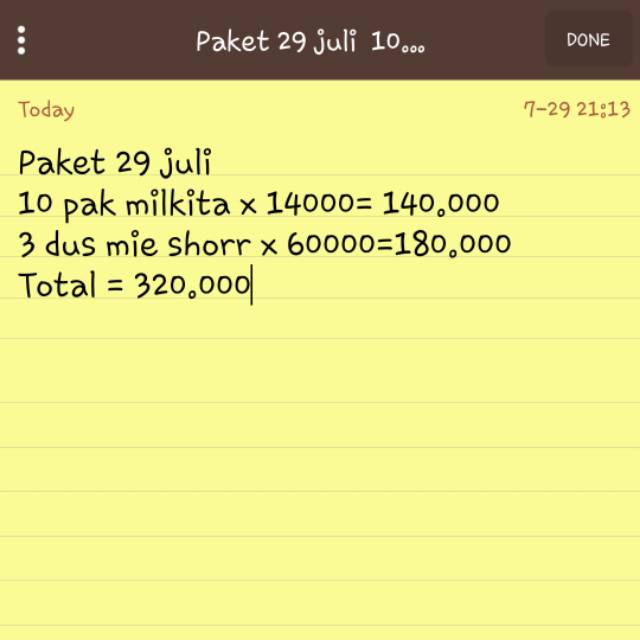The width and height of the screenshot is (640, 640).
Task: Place cursor in the note text area
Action: pos(320,420)
